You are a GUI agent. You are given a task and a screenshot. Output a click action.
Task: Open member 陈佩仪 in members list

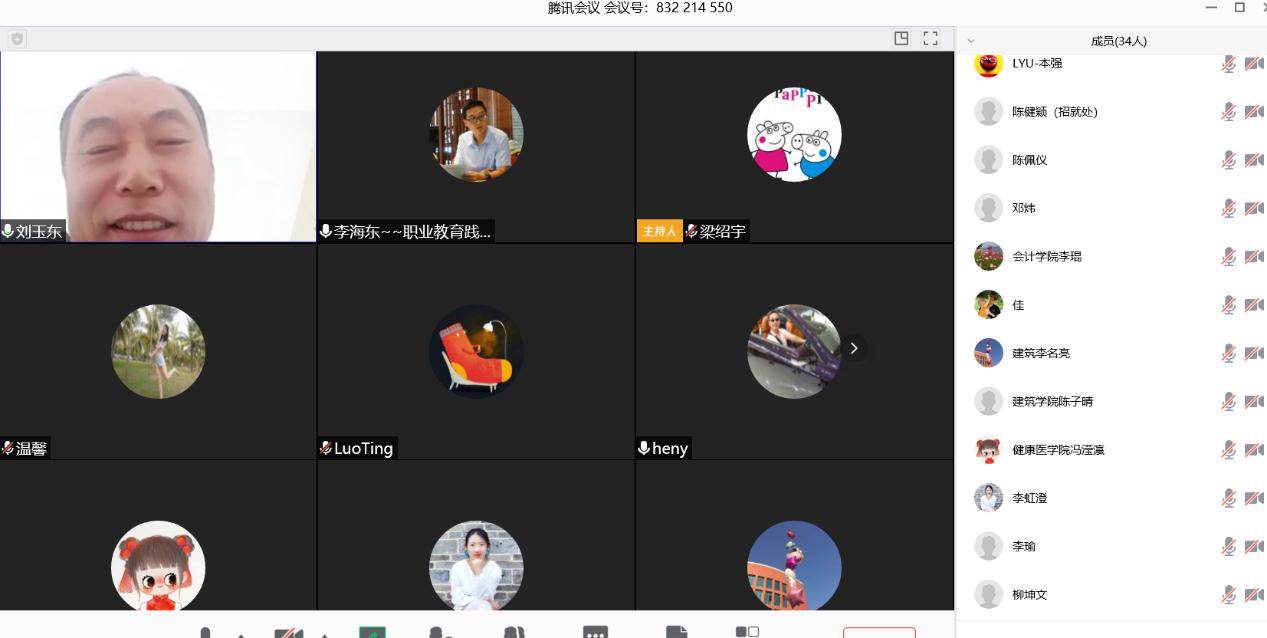pos(1029,160)
